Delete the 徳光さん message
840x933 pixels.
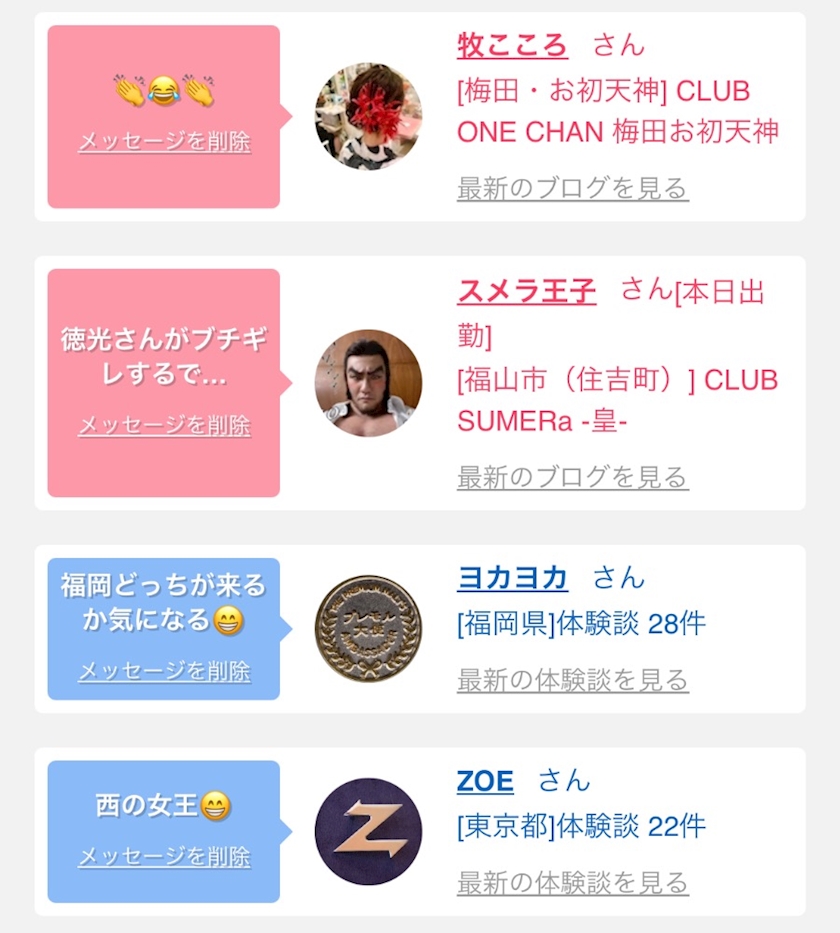[x=164, y=425]
